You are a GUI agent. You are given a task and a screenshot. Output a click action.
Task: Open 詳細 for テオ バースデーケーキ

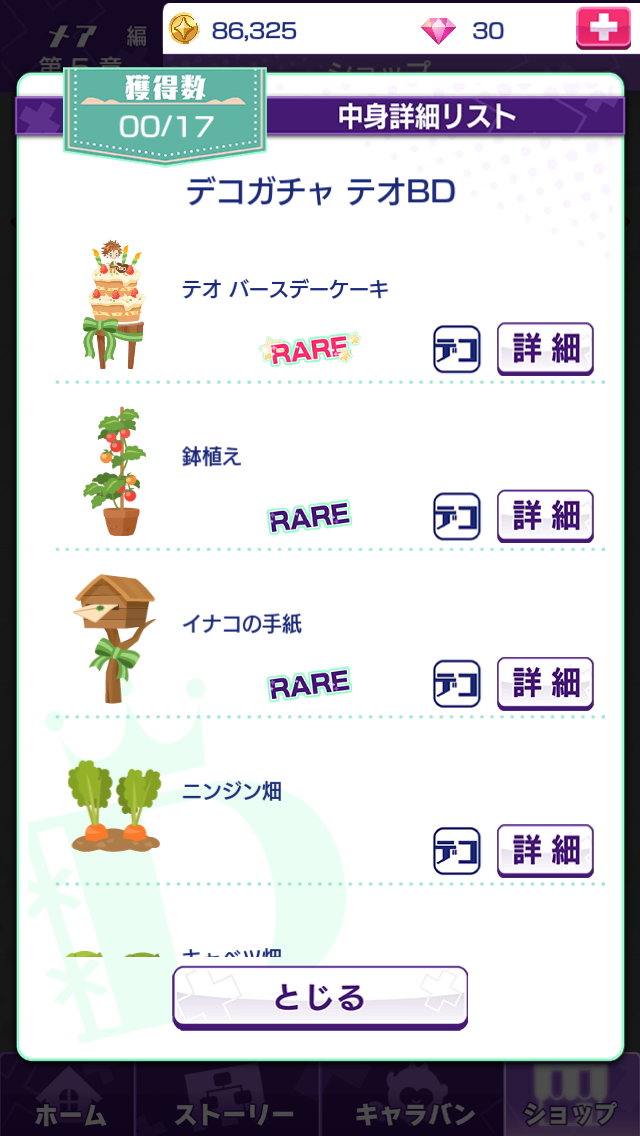click(545, 348)
